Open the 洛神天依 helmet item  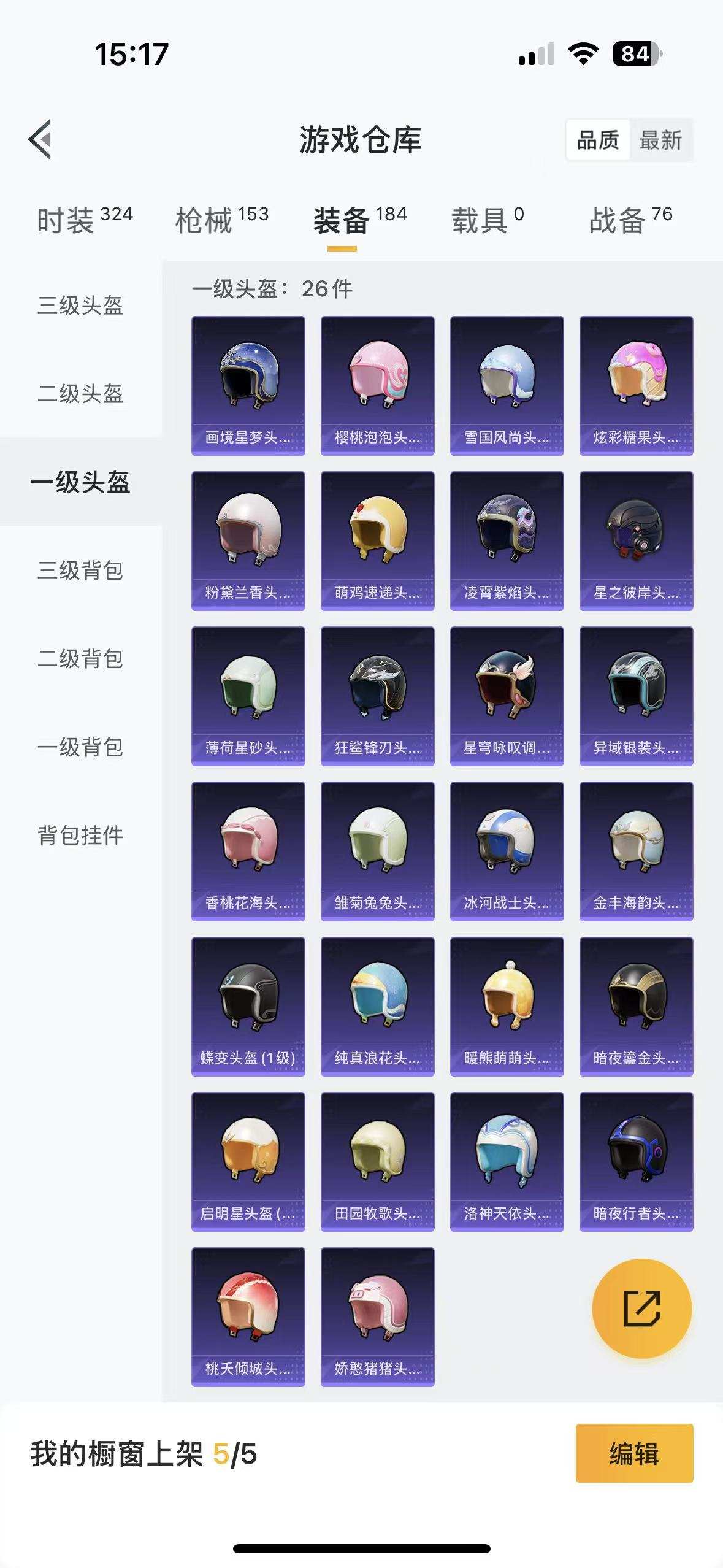tap(507, 1161)
